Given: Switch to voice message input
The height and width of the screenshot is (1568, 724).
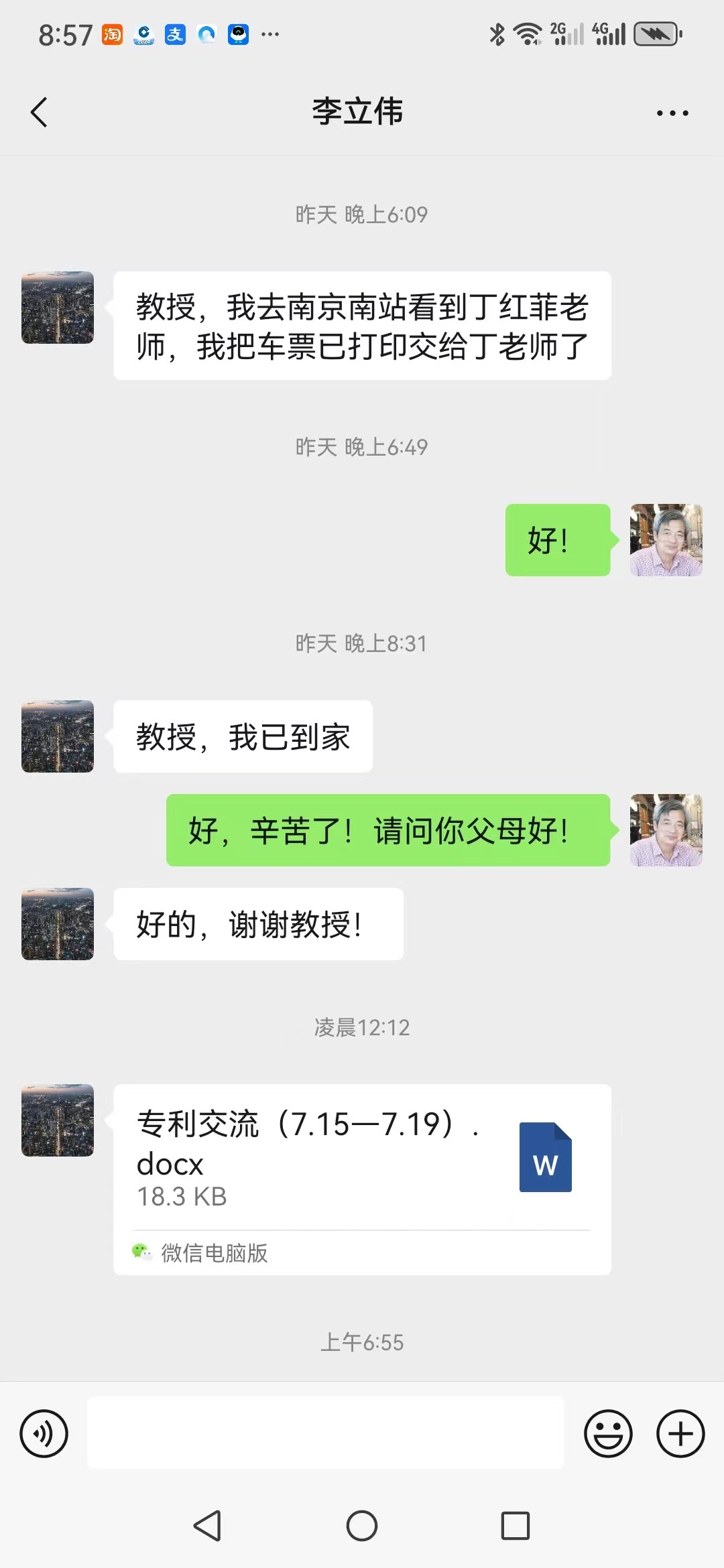Looking at the screenshot, I should 44,1433.
